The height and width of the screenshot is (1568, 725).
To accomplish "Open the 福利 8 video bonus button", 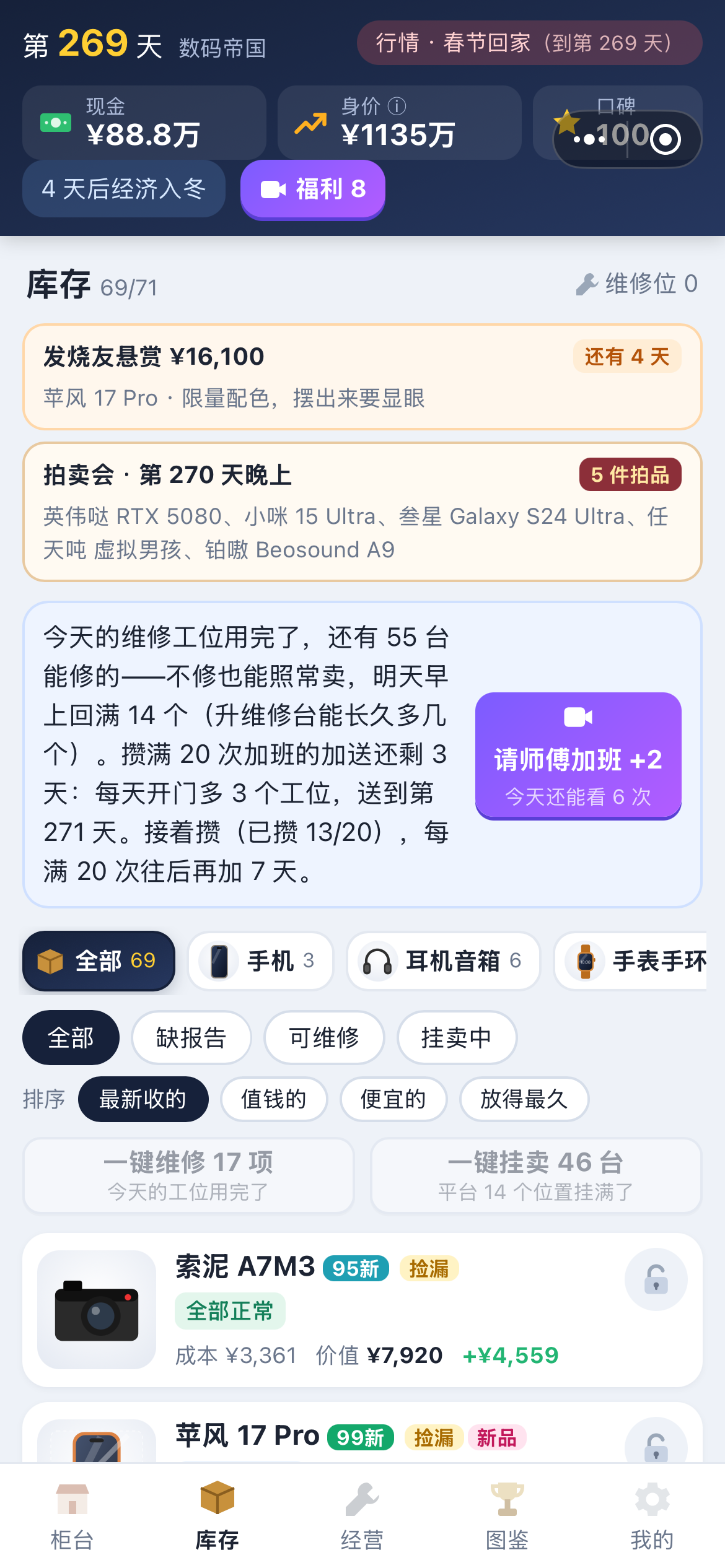I will point(313,189).
